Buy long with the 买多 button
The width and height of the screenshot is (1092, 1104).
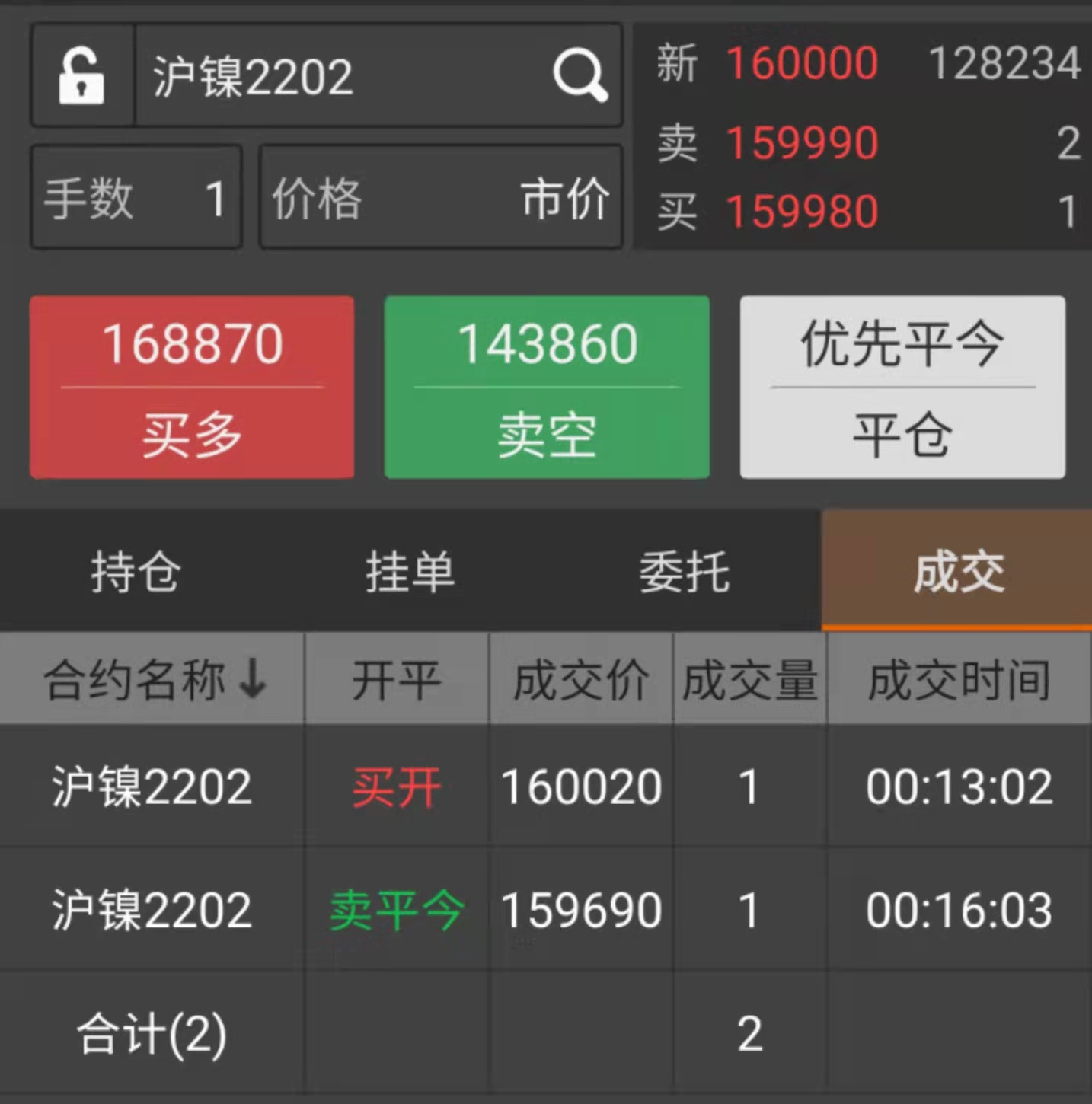coord(192,388)
